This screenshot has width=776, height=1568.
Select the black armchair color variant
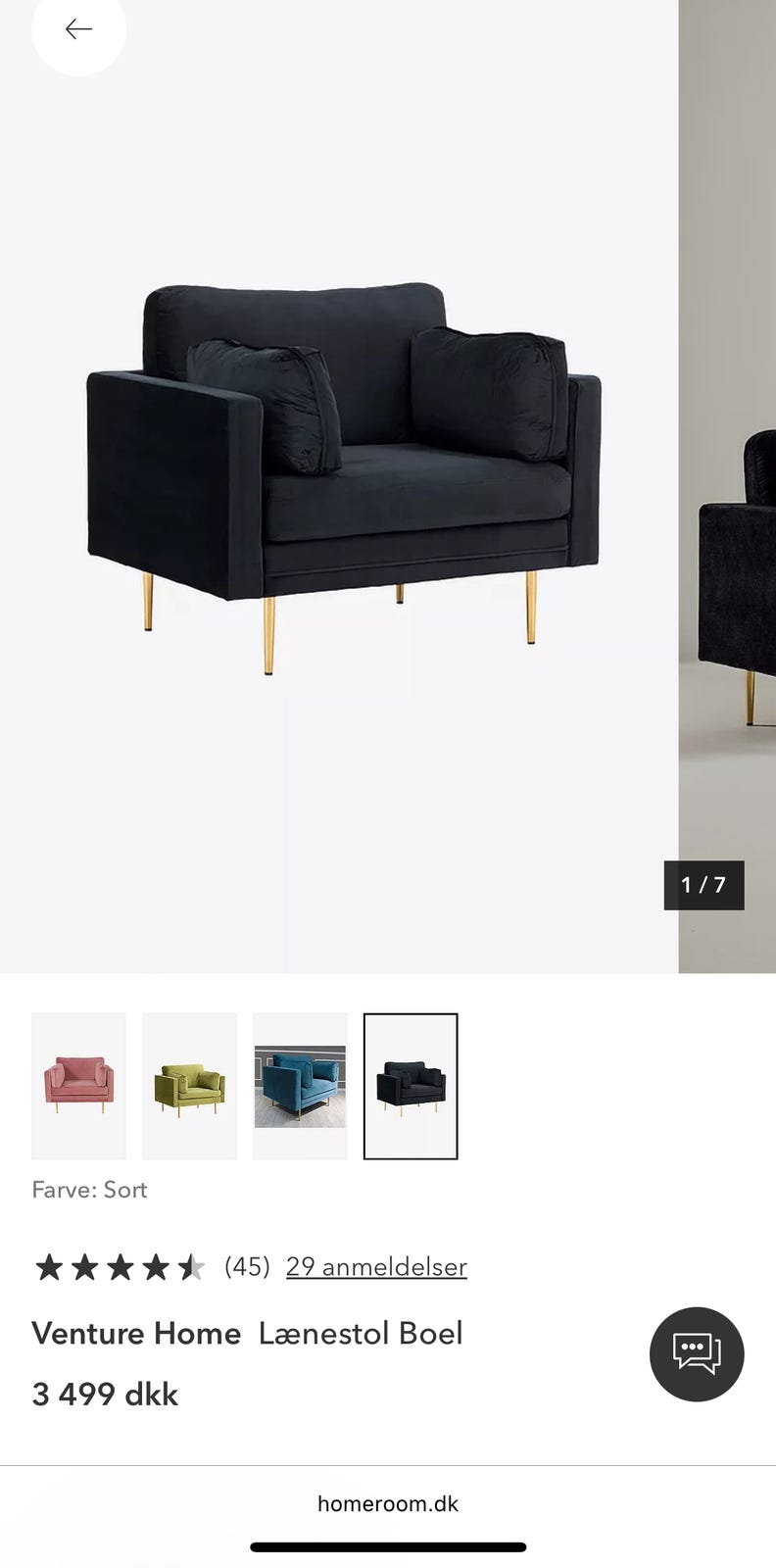pos(411,1087)
